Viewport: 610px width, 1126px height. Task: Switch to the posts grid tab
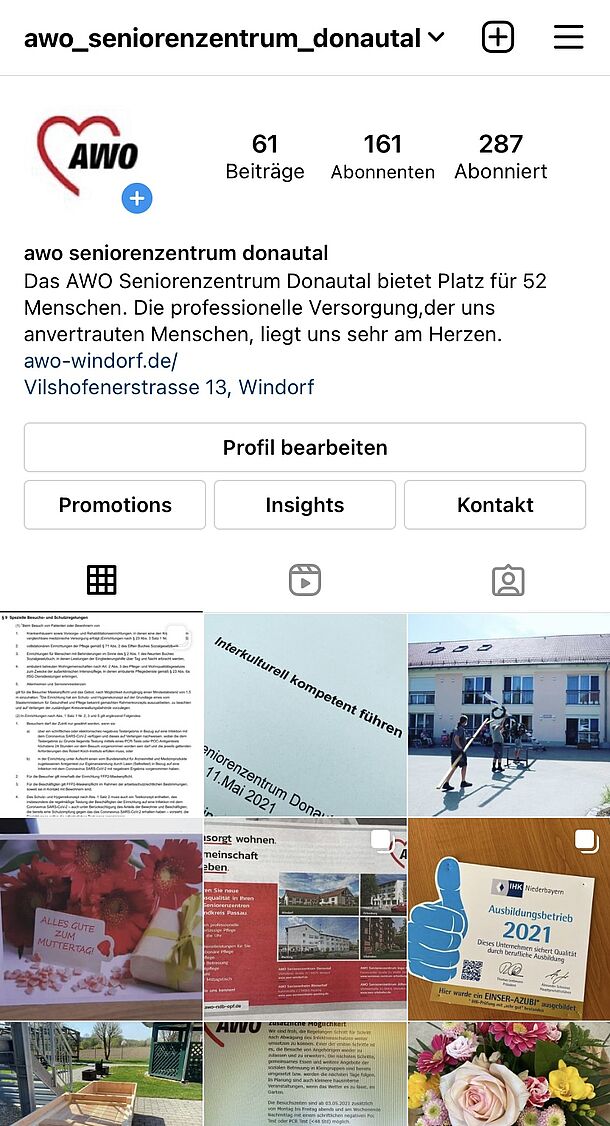click(x=101, y=580)
